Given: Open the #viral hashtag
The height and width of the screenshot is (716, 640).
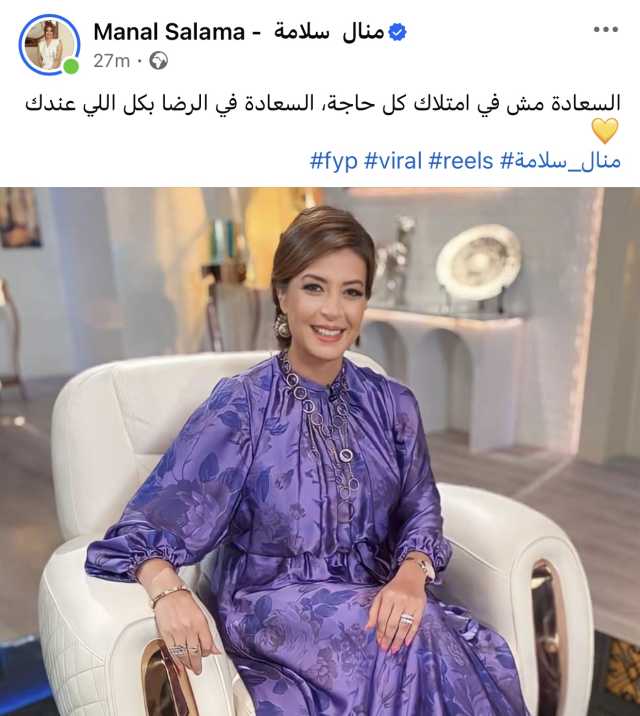Looking at the screenshot, I should click(394, 161).
